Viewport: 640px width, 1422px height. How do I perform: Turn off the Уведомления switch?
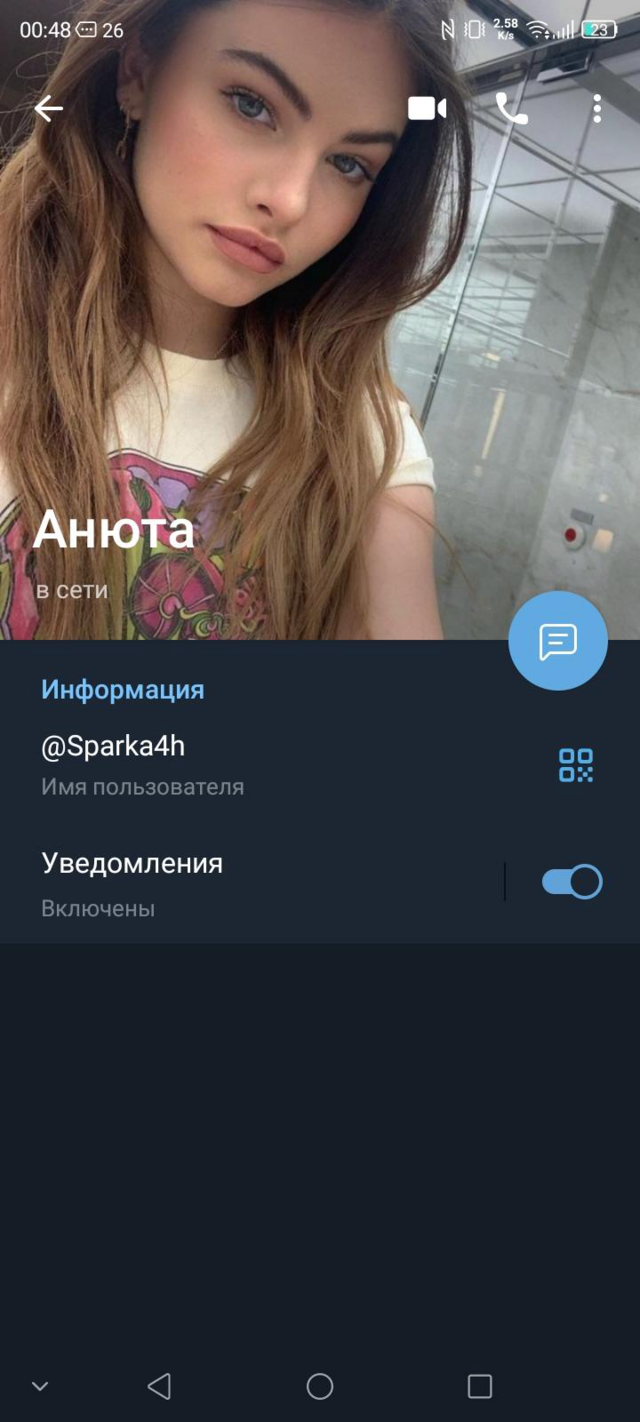coord(572,882)
